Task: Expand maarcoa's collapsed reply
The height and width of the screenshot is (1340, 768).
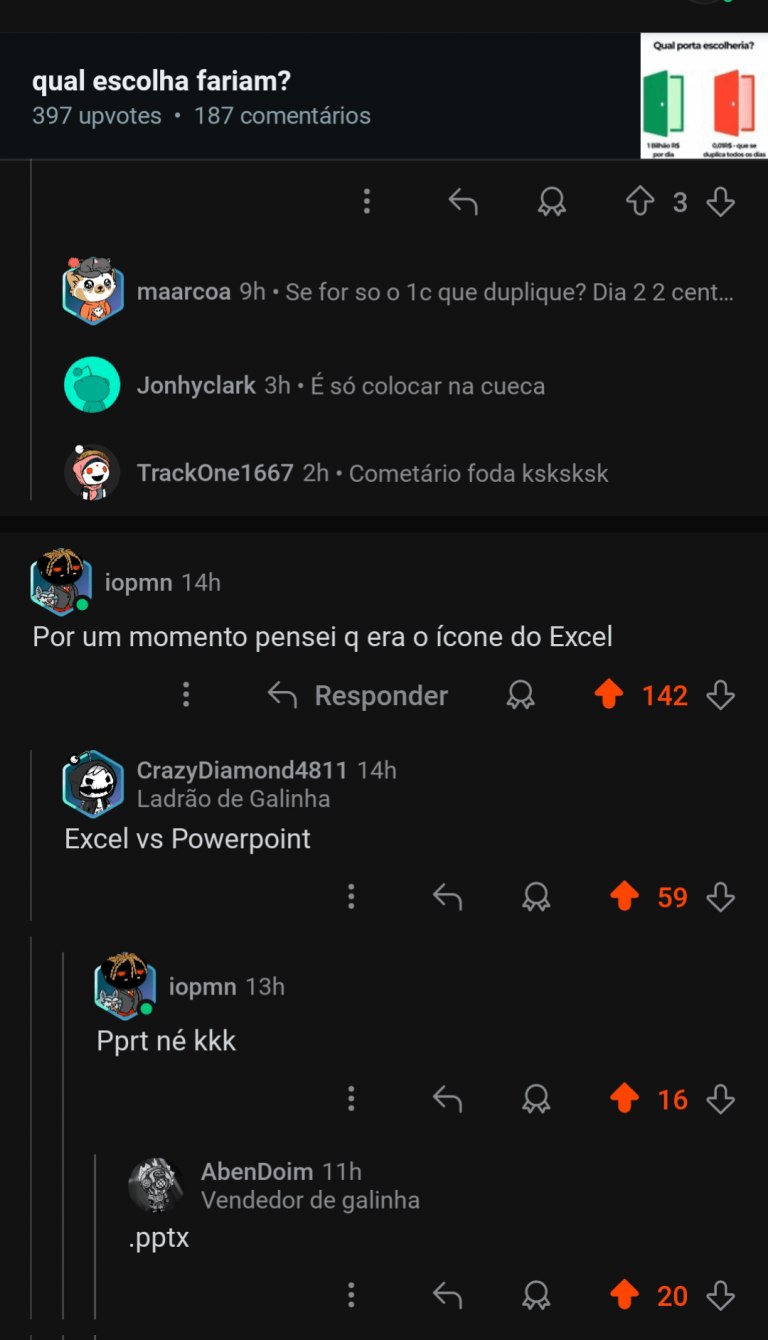Action: (435, 293)
